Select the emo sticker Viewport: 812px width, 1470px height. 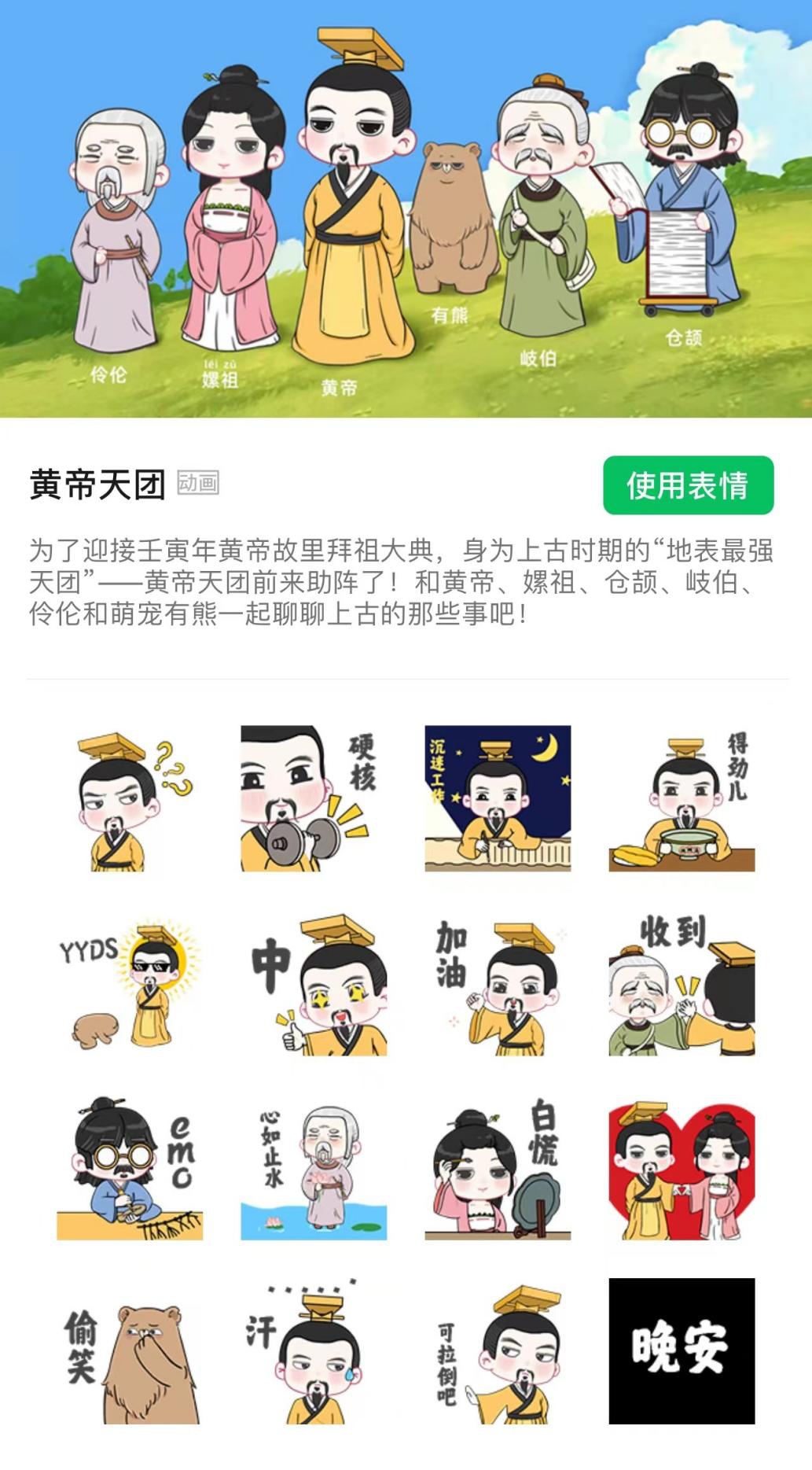pos(130,1167)
